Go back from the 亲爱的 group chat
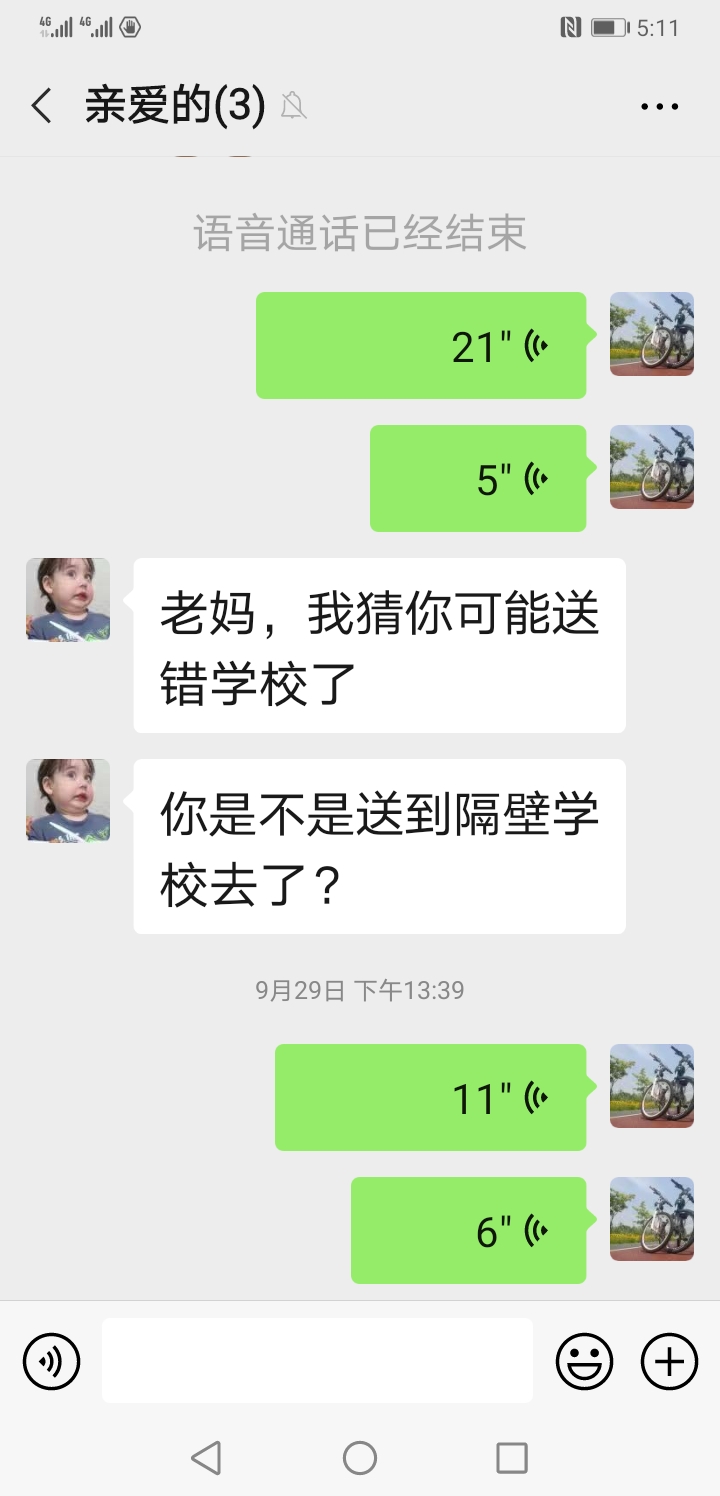Image resolution: width=720 pixels, height=1496 pixels. [x=41, y=106]
